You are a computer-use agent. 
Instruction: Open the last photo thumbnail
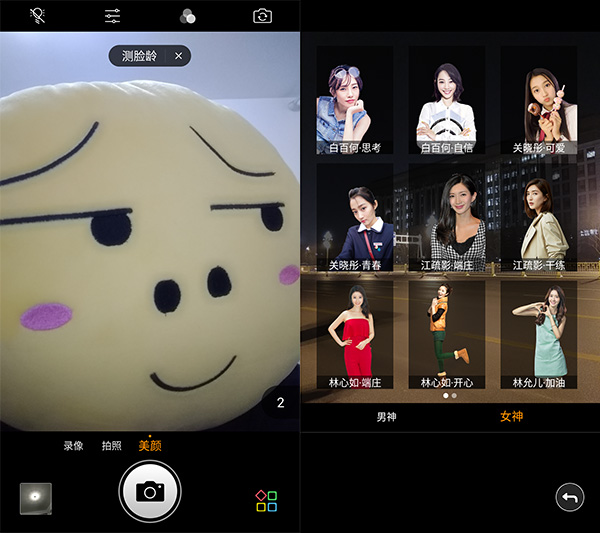[35, 498]
